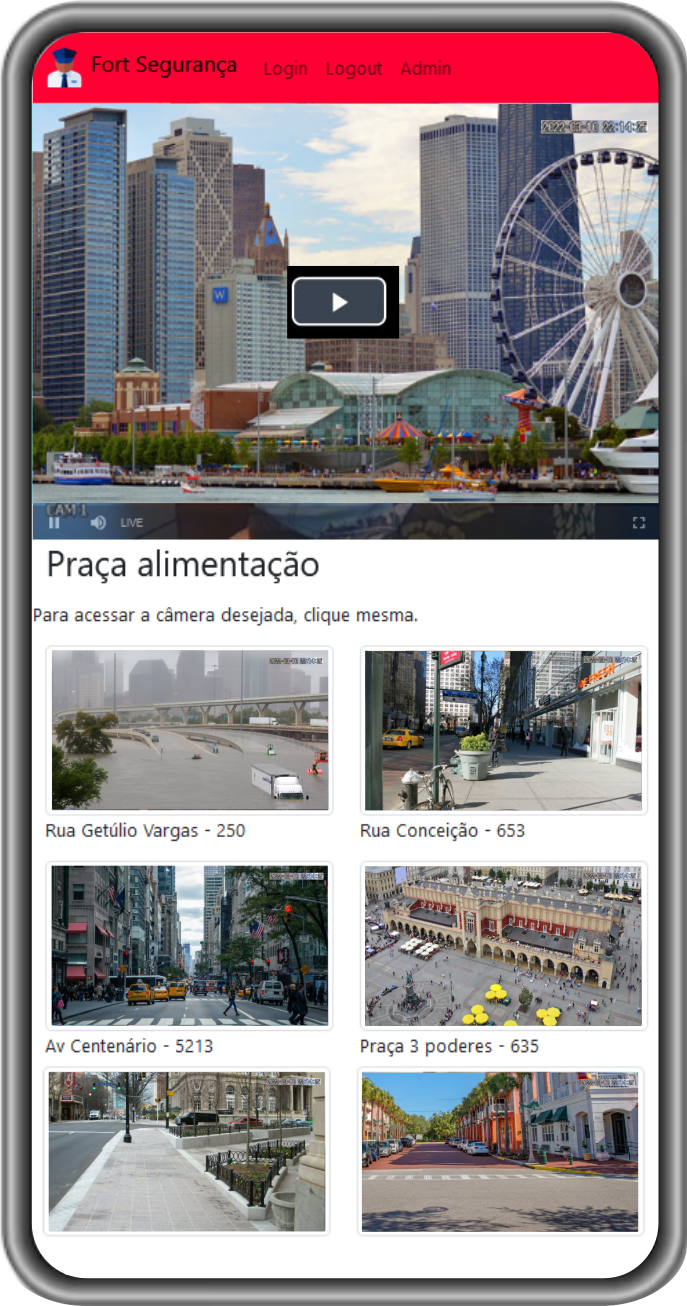Play the live camera video
This screenshot has height=1306, width=687.
tap(339, 302)
